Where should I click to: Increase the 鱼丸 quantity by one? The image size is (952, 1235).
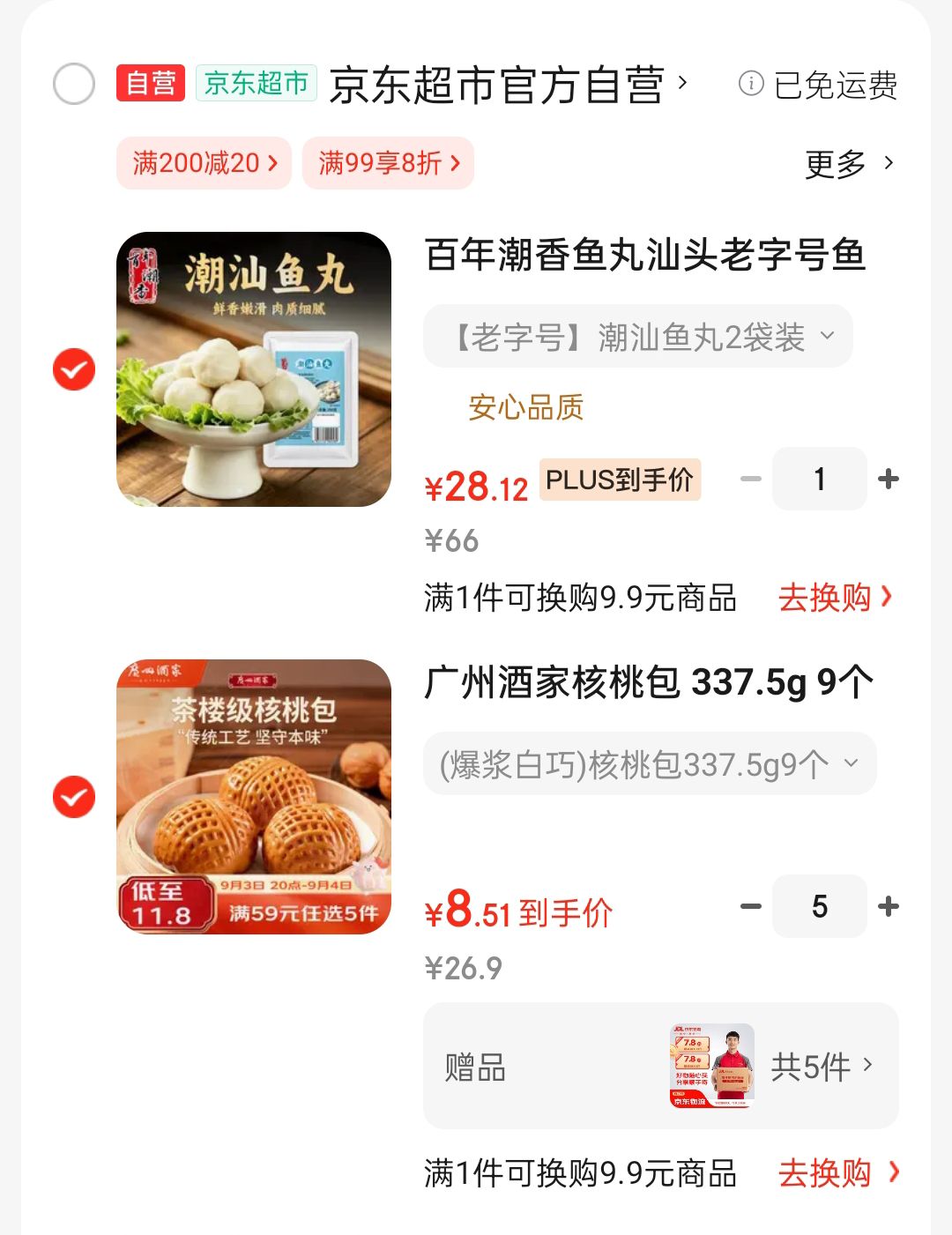(x=889, y=479)
